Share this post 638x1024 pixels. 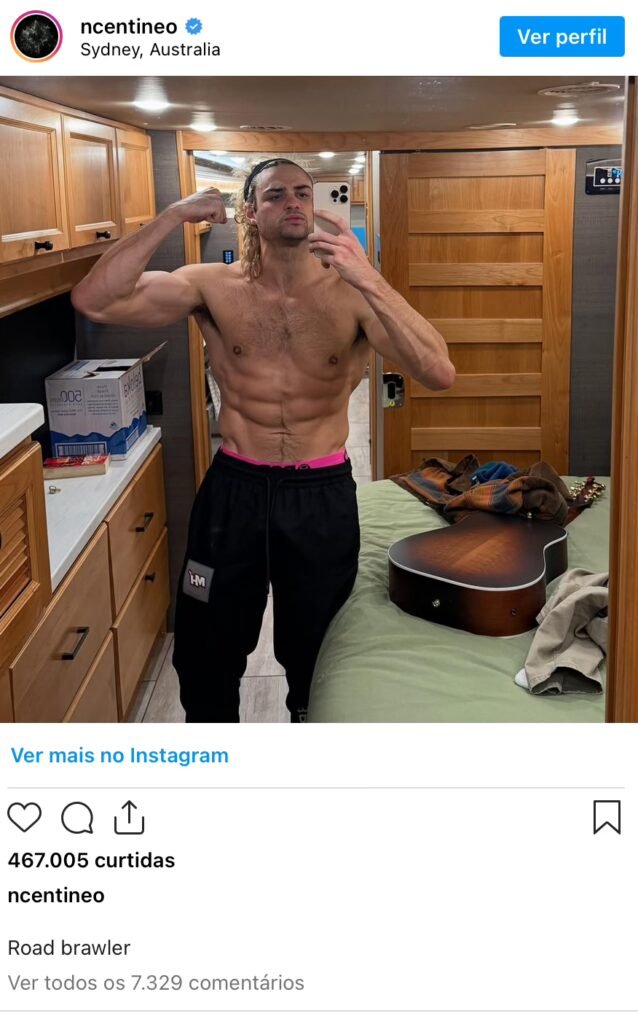click(129, 818)
